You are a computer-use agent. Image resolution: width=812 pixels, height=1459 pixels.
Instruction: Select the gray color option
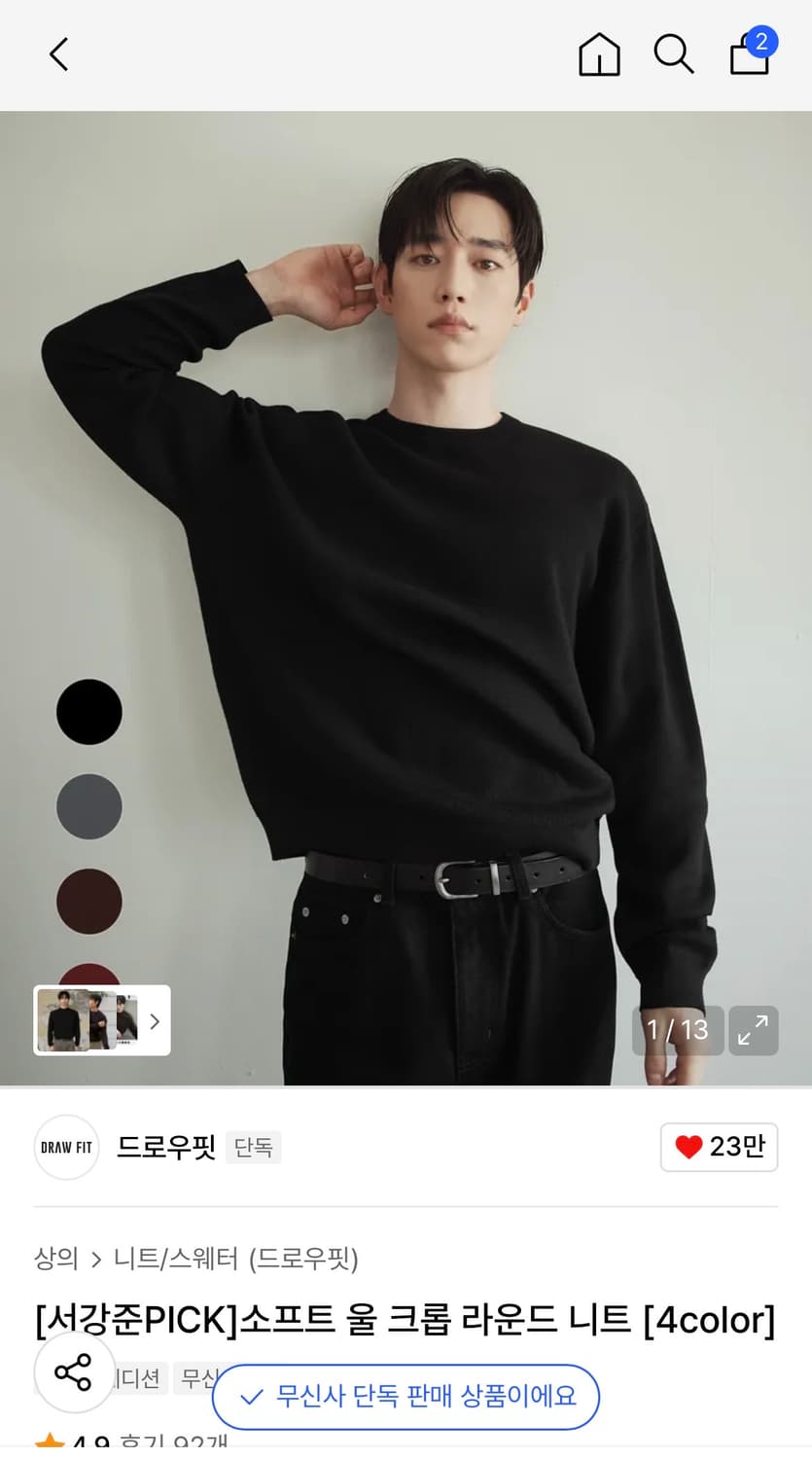pyautogui.click(x=88, y=806)
